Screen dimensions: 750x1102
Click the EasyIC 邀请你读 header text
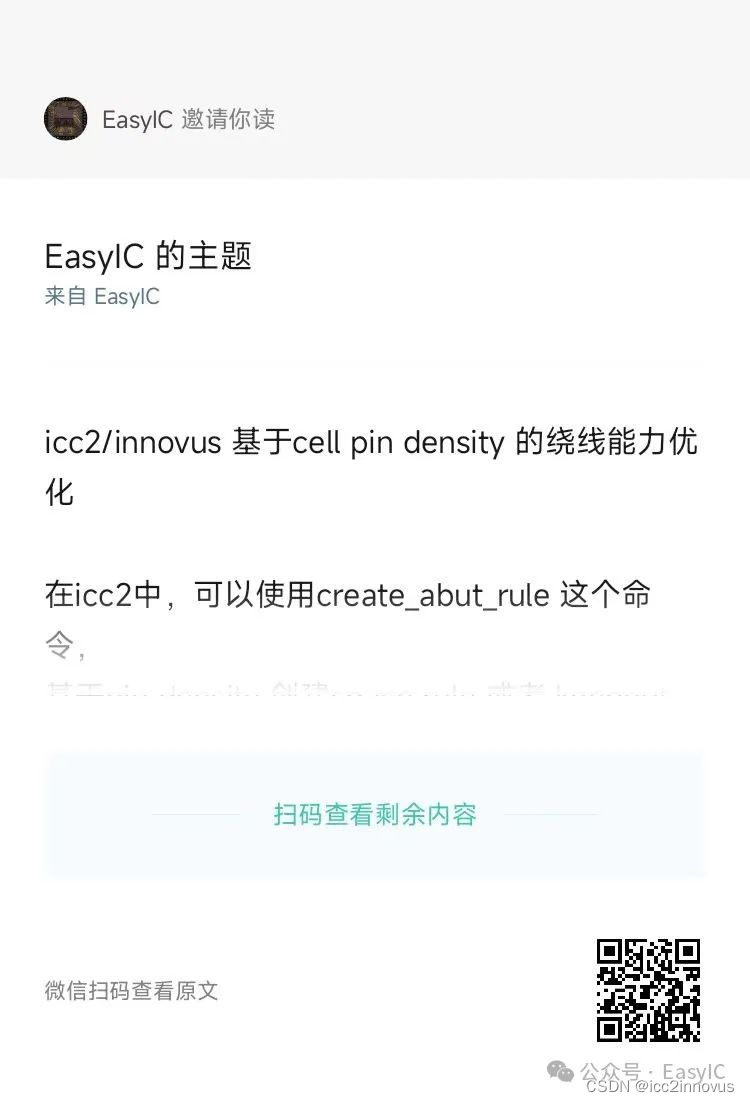(x=188, y=119)
